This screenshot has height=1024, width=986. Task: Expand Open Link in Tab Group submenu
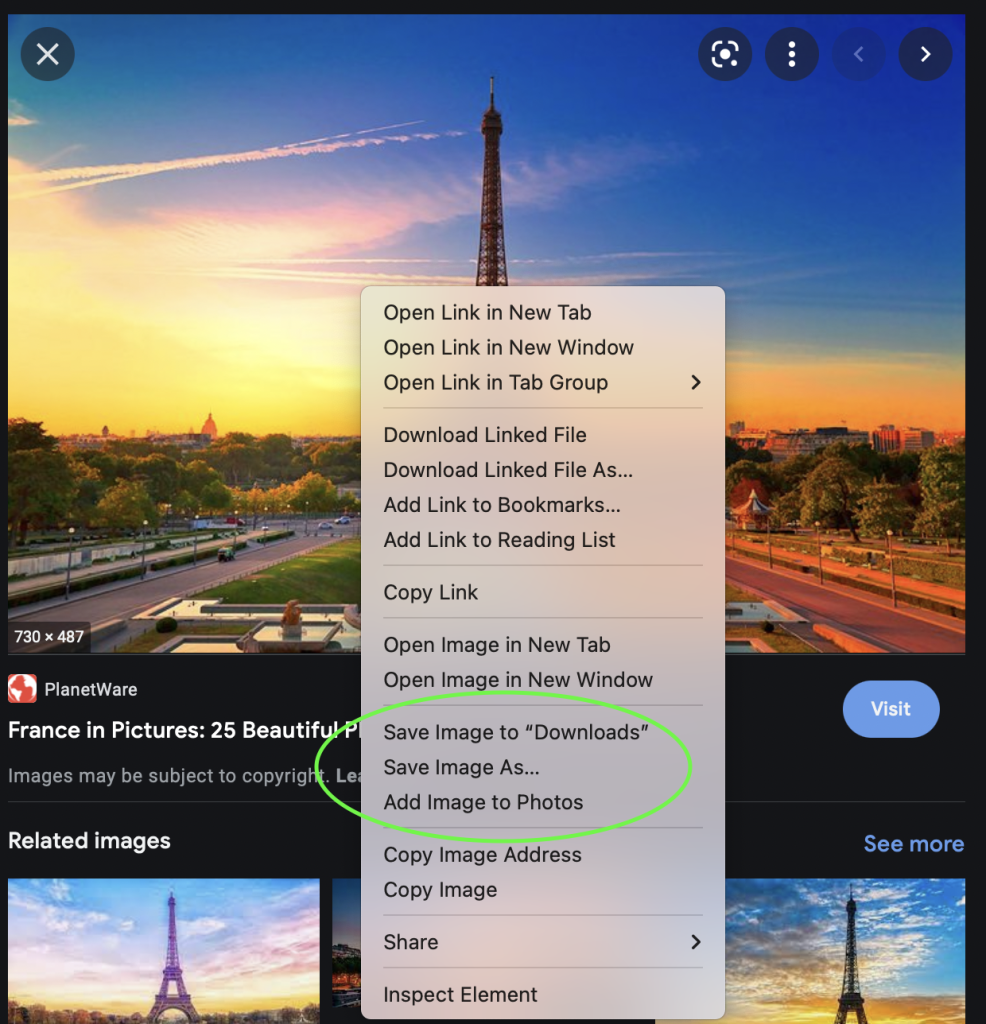click(542, 383)
